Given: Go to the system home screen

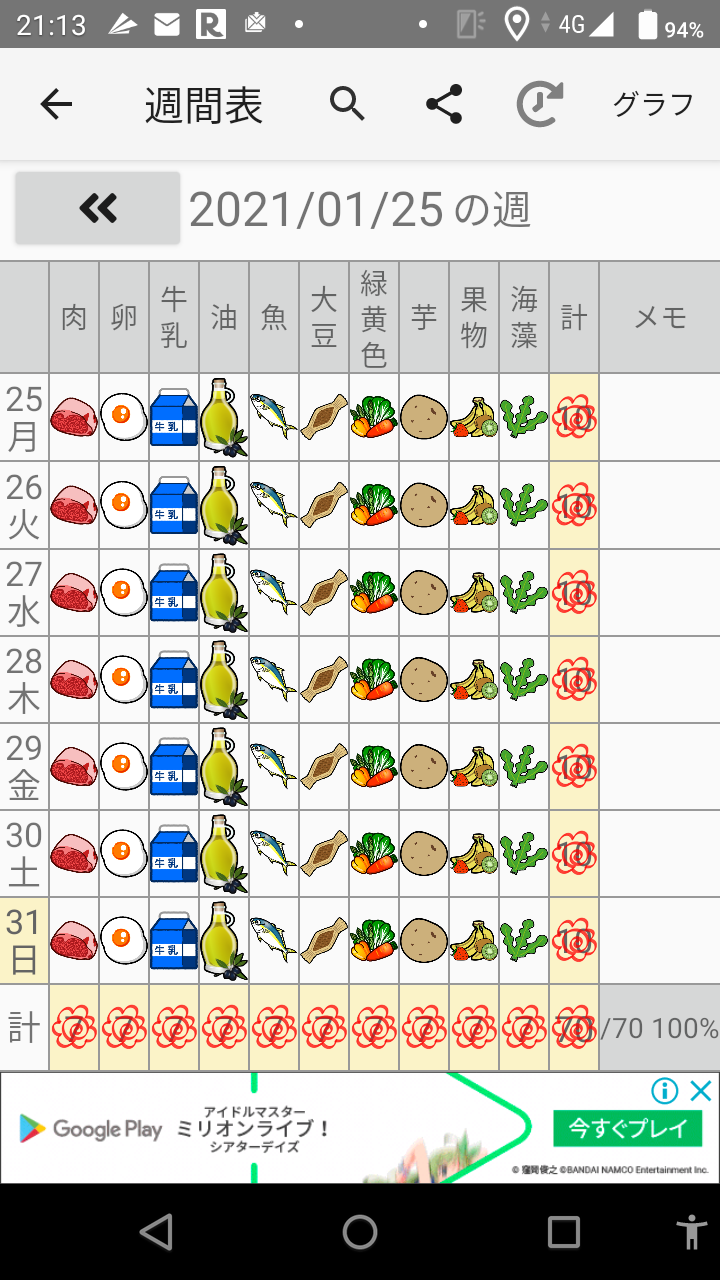Looking at the screenshot, I should click(360, 1232).
